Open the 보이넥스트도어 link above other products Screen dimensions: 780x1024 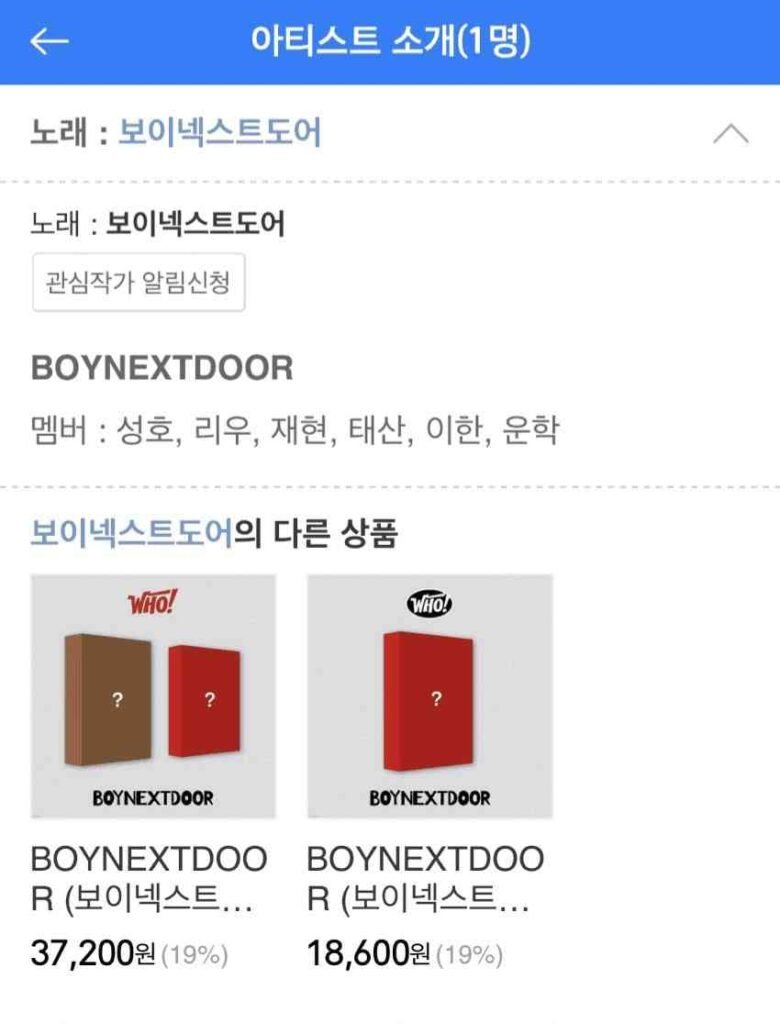pos(132,534)
